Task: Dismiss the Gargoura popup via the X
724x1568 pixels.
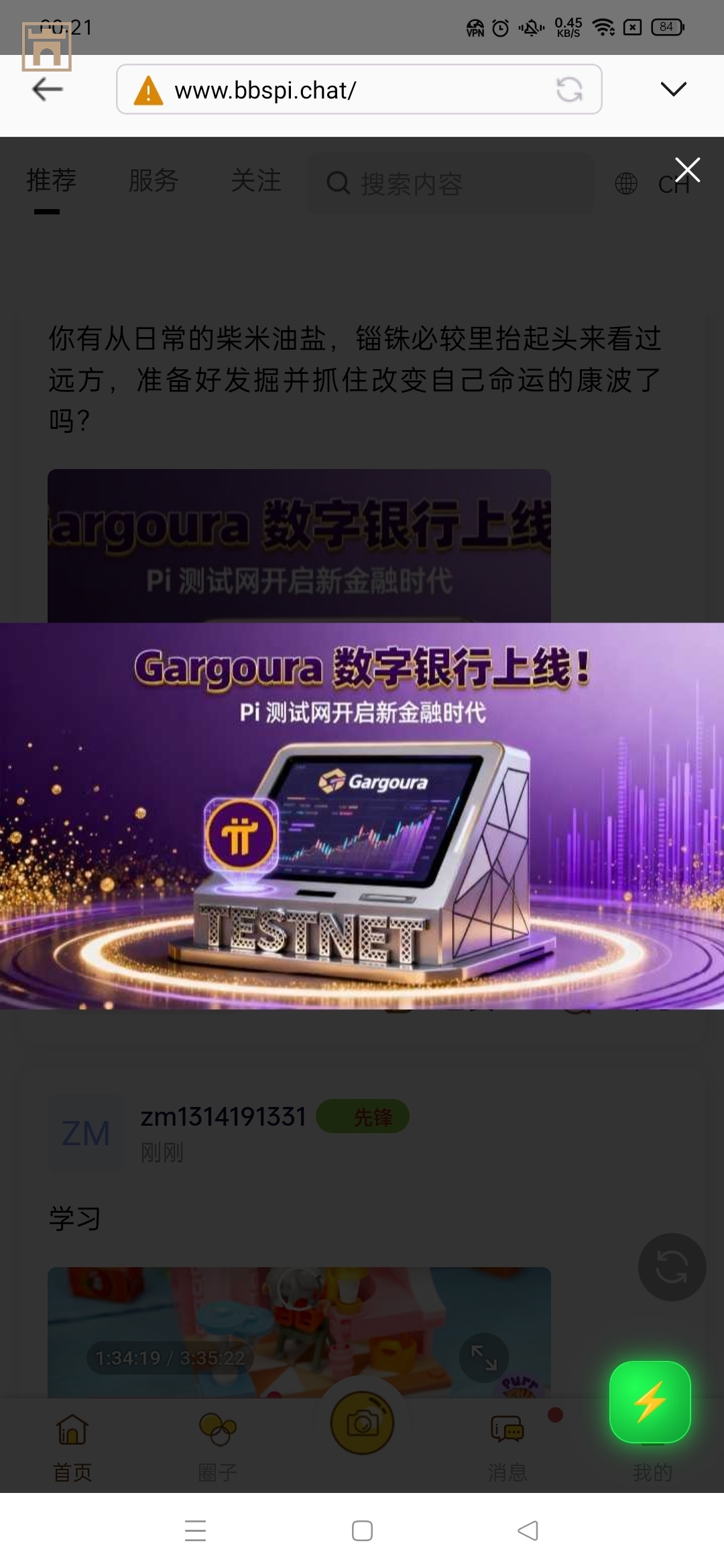Action: click(x=688, y=170)
